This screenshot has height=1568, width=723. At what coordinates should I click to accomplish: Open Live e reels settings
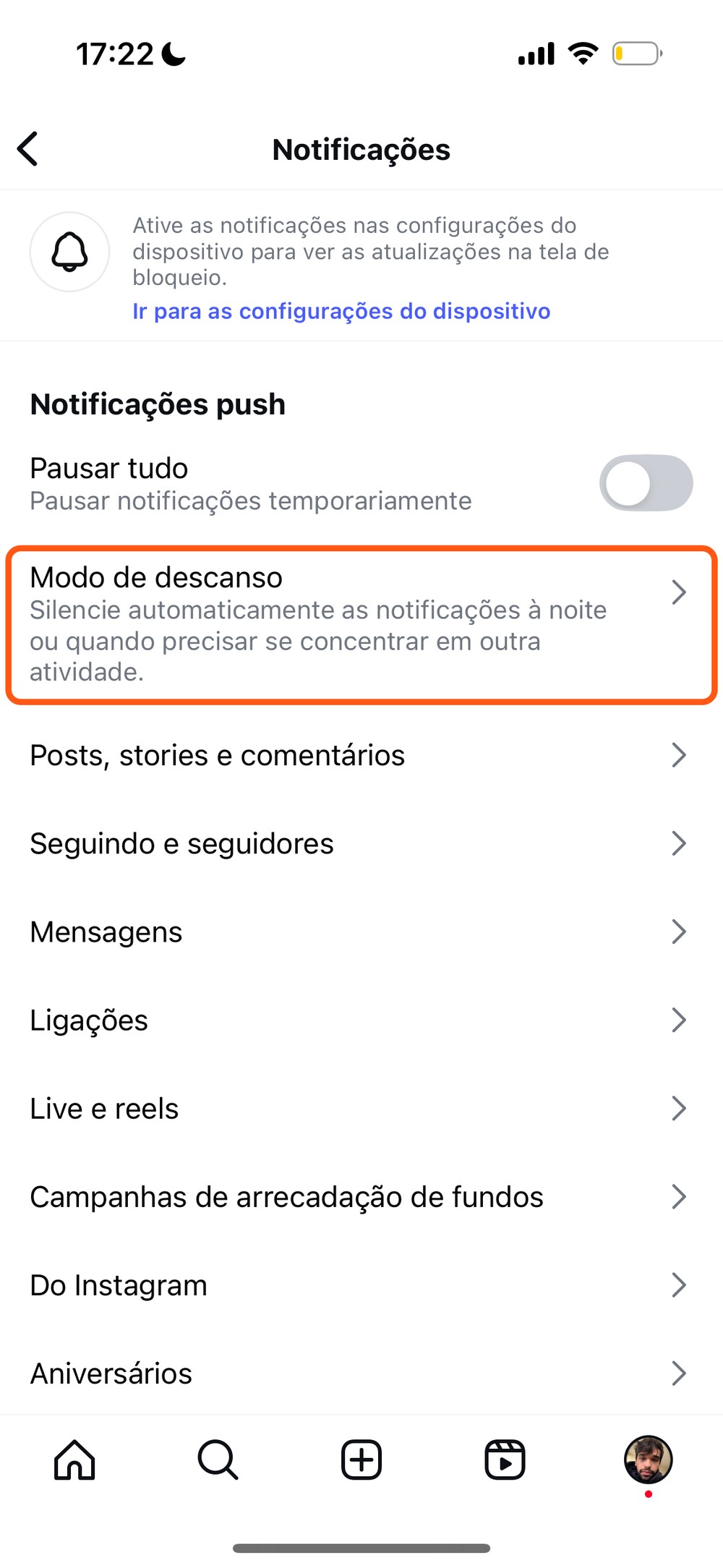click(x=360, y=1108)
